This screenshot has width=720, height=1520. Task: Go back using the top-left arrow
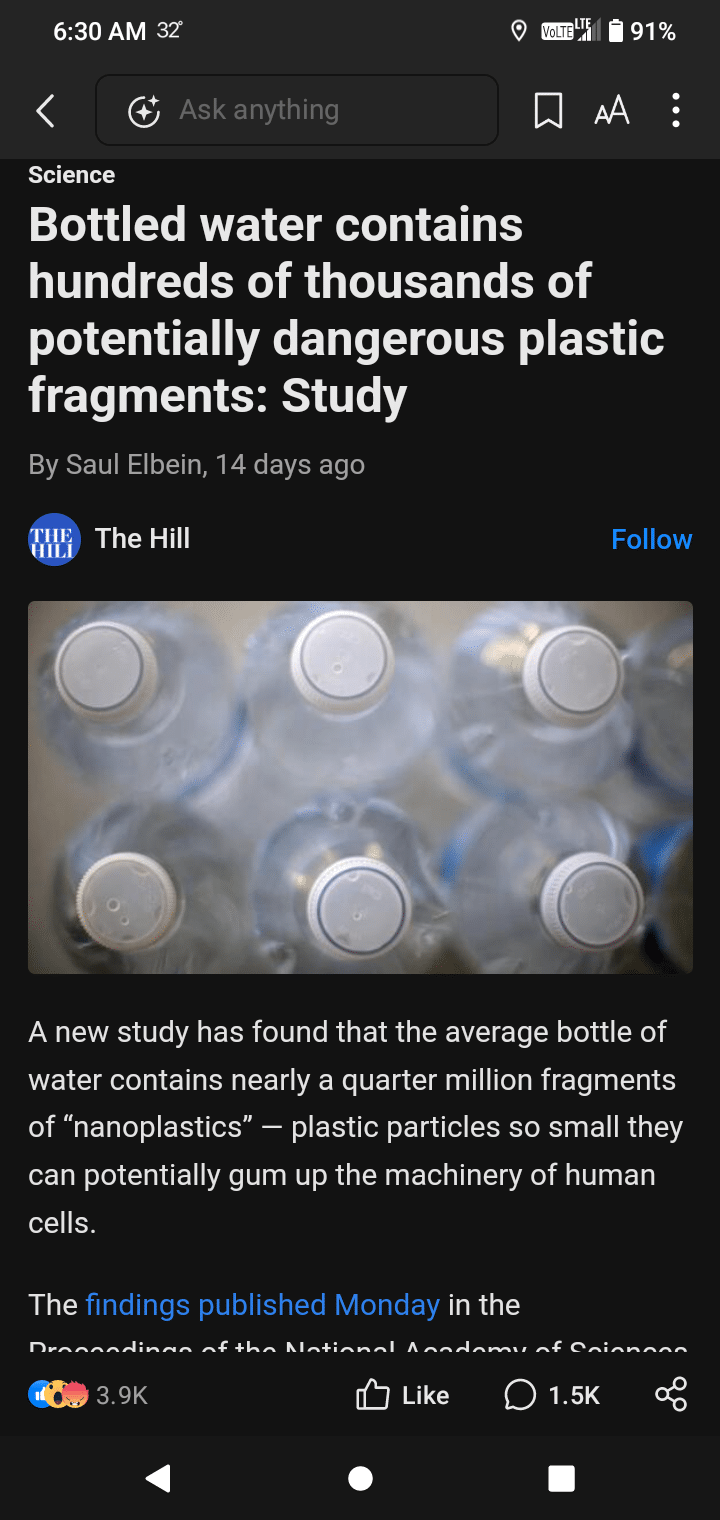tap(45, 110)
